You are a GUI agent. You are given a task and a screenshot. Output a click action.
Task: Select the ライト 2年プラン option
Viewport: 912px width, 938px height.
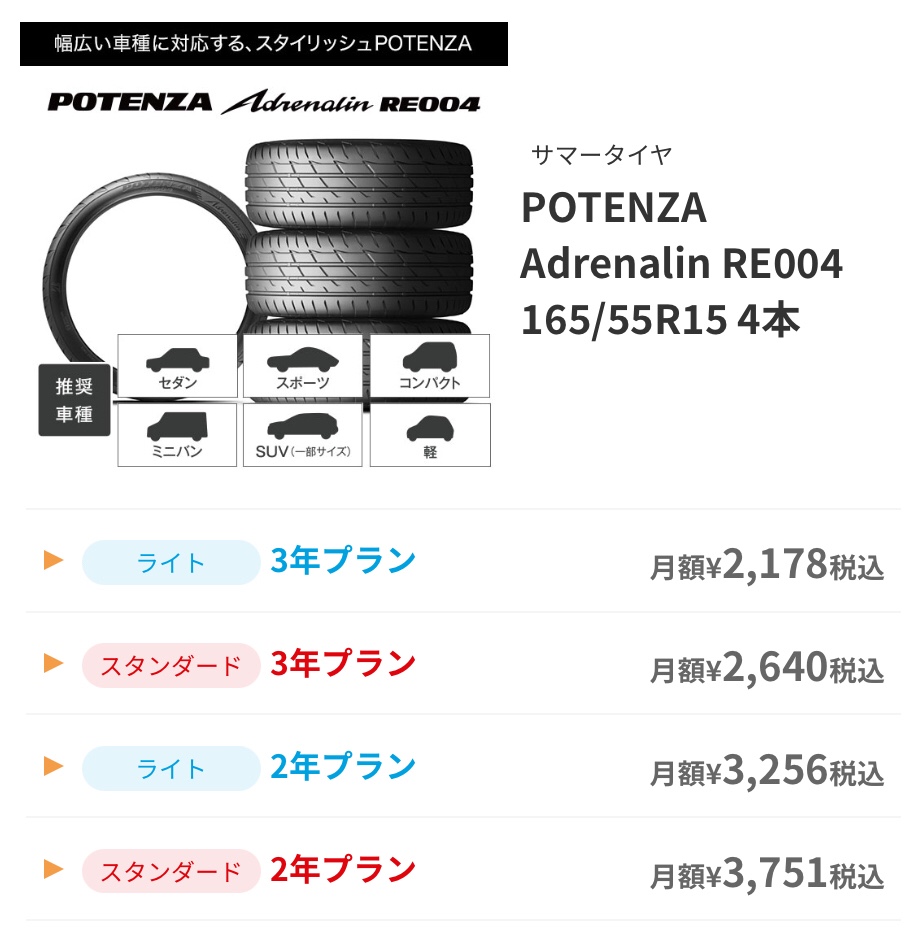(x=341, y=767)
